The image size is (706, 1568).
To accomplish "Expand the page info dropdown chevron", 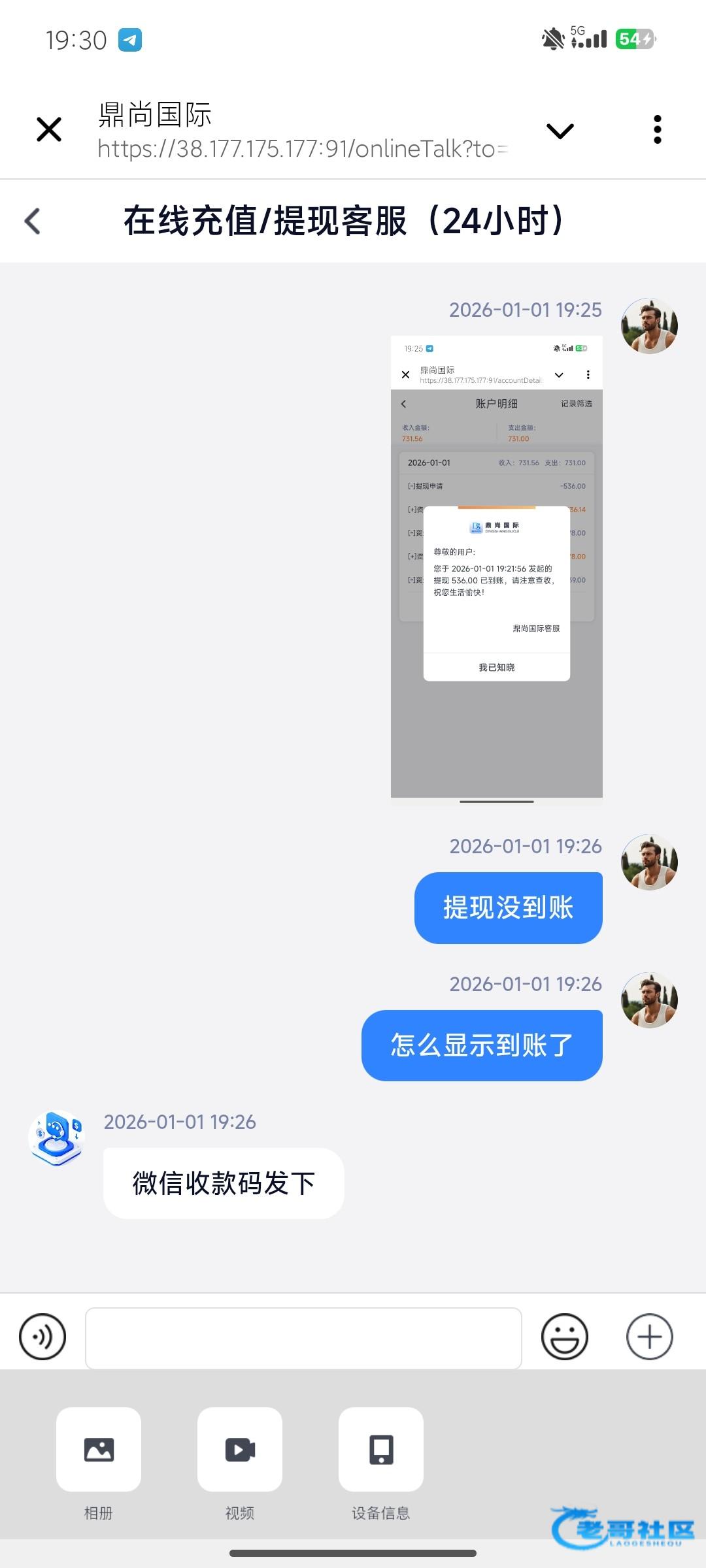I will 560,131.
